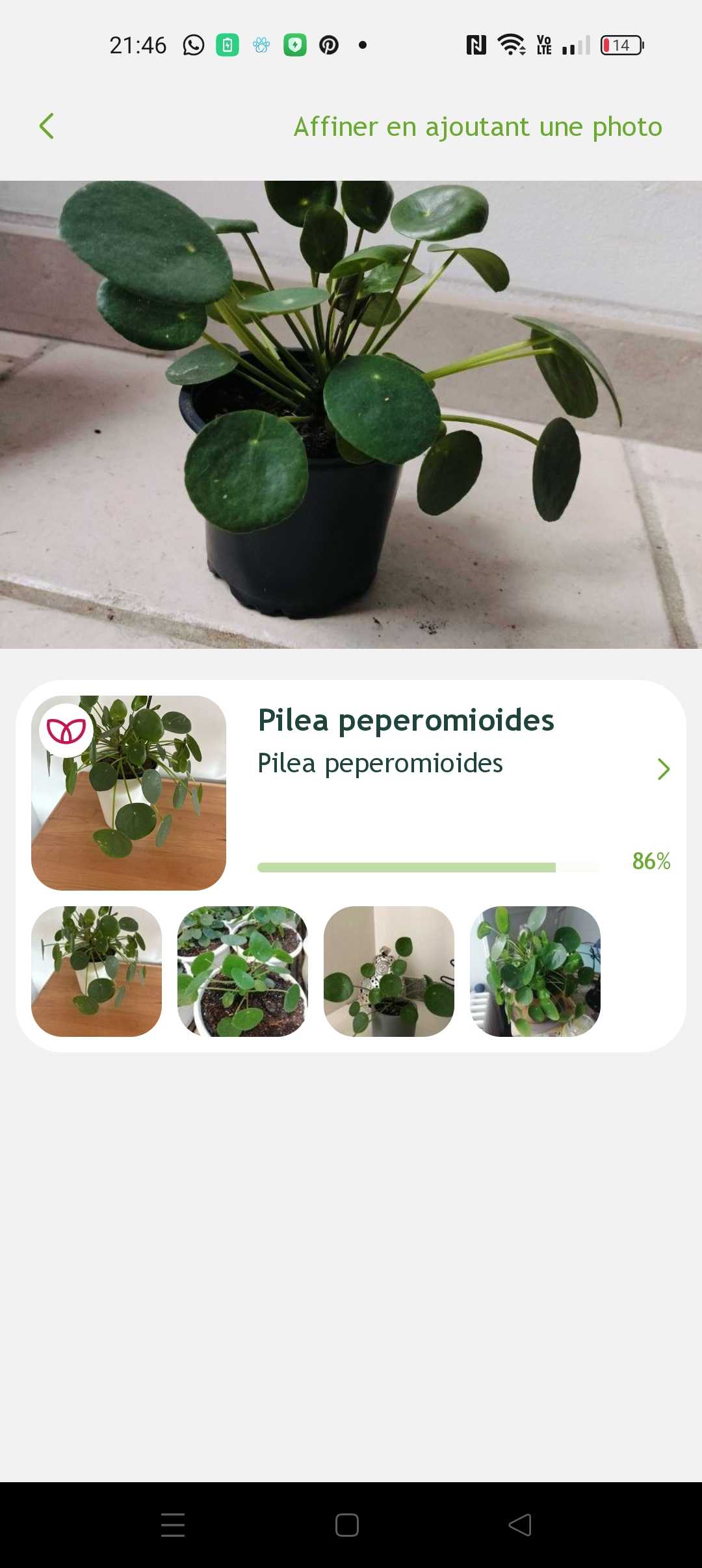Open the Pilea peperomioides result details

pos(663,769)
